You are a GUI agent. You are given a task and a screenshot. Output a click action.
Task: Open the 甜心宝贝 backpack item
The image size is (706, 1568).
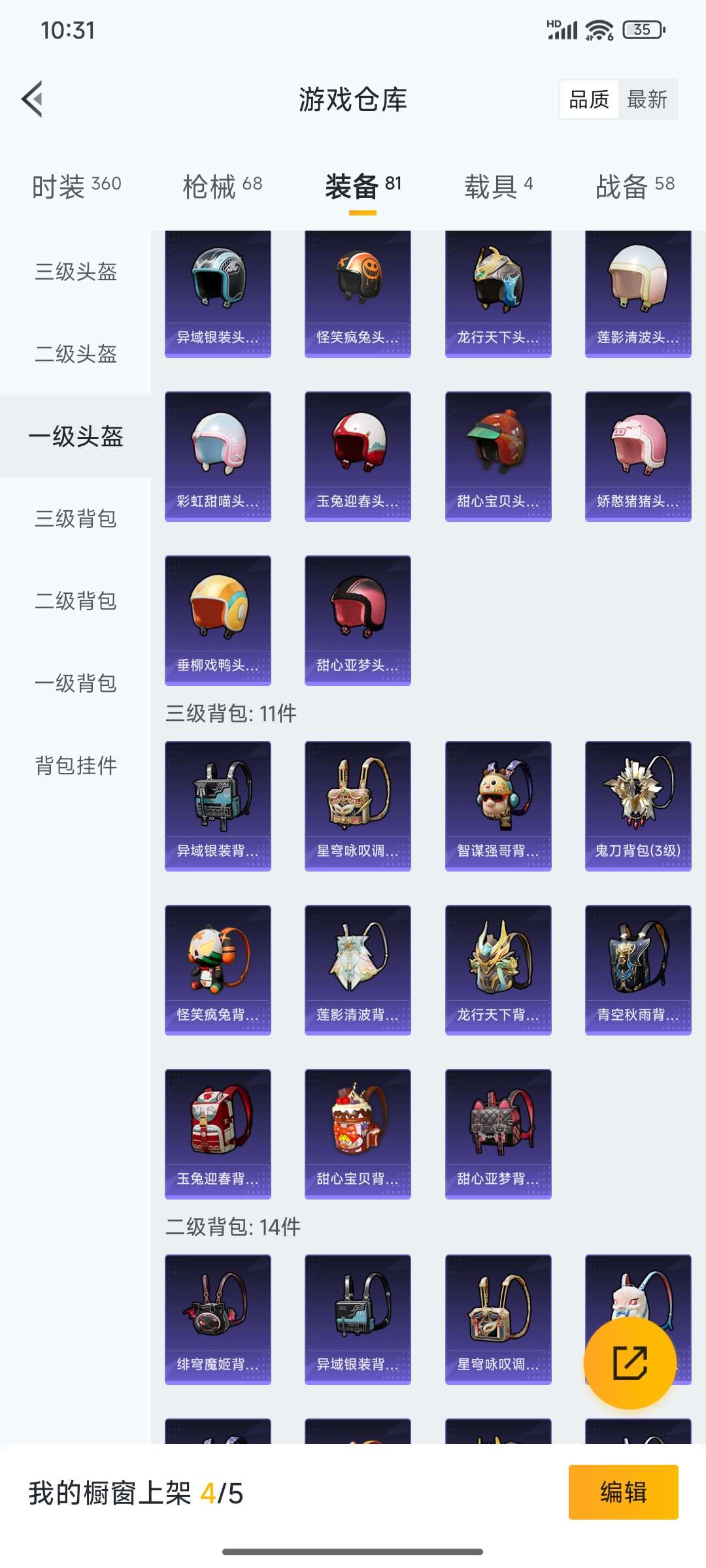pos(358,1134)
